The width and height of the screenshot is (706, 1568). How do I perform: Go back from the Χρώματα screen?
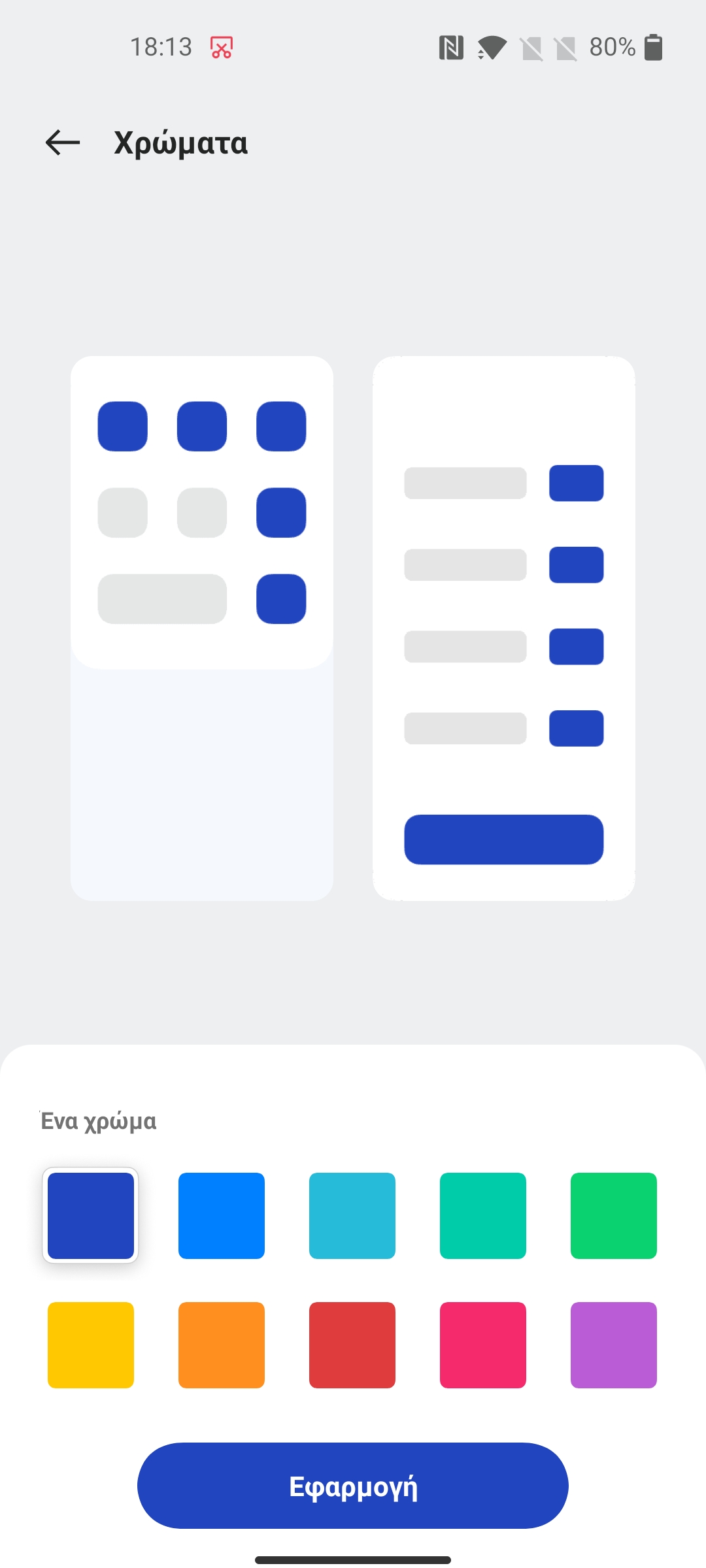click(x=63, y=142)
